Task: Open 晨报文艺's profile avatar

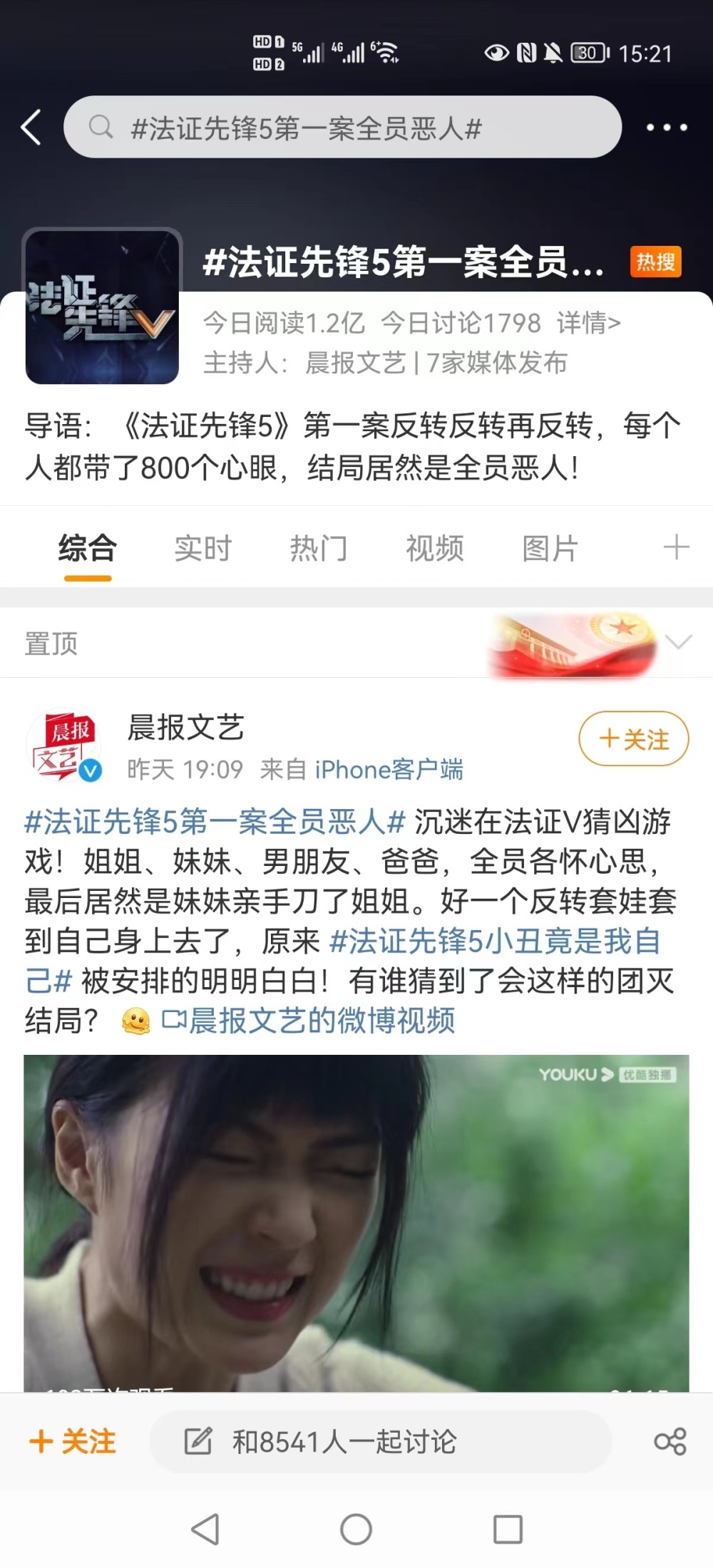Action: click(x=64, y=745)
